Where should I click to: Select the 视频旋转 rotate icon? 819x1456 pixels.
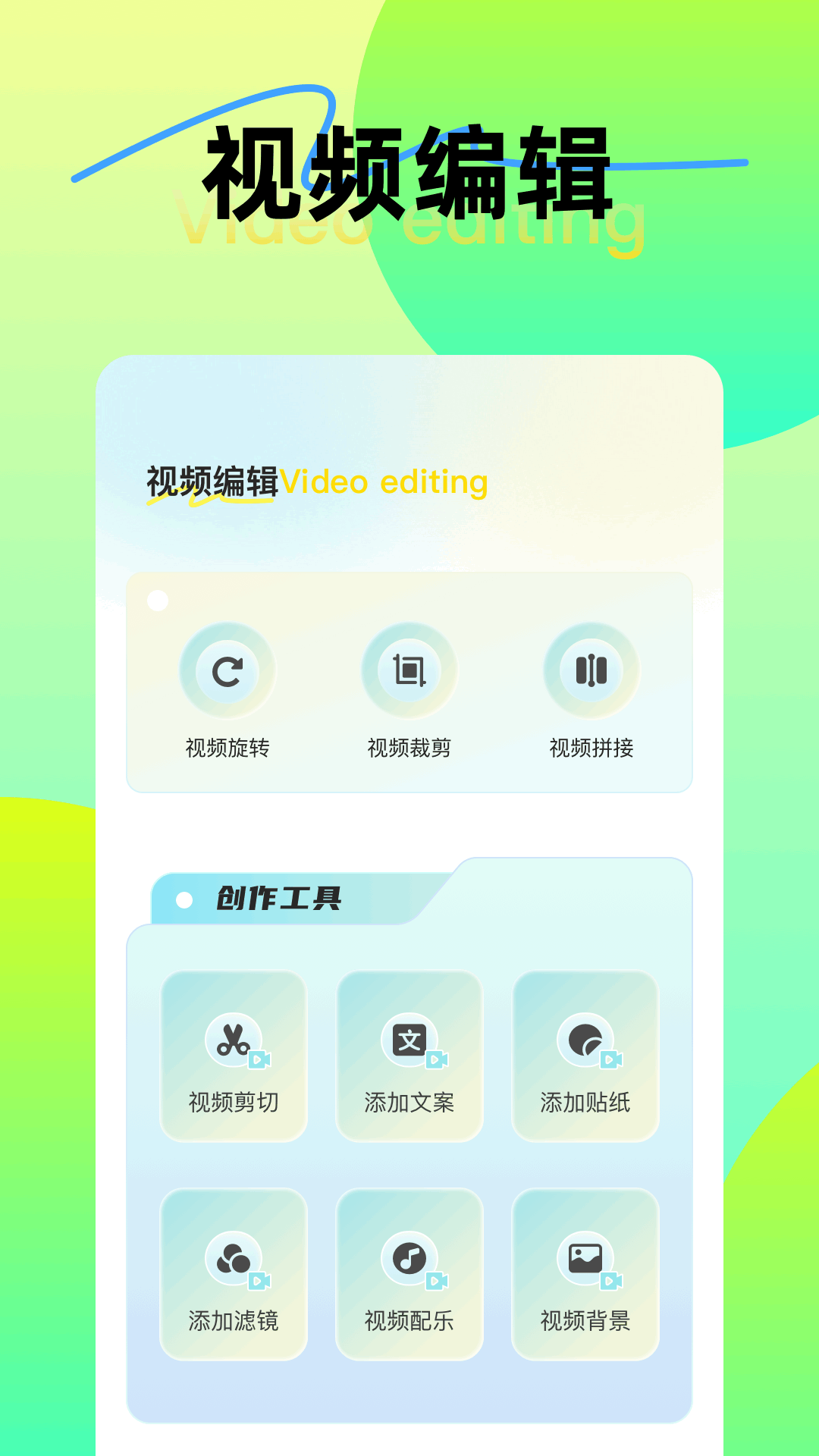point(227,670)
